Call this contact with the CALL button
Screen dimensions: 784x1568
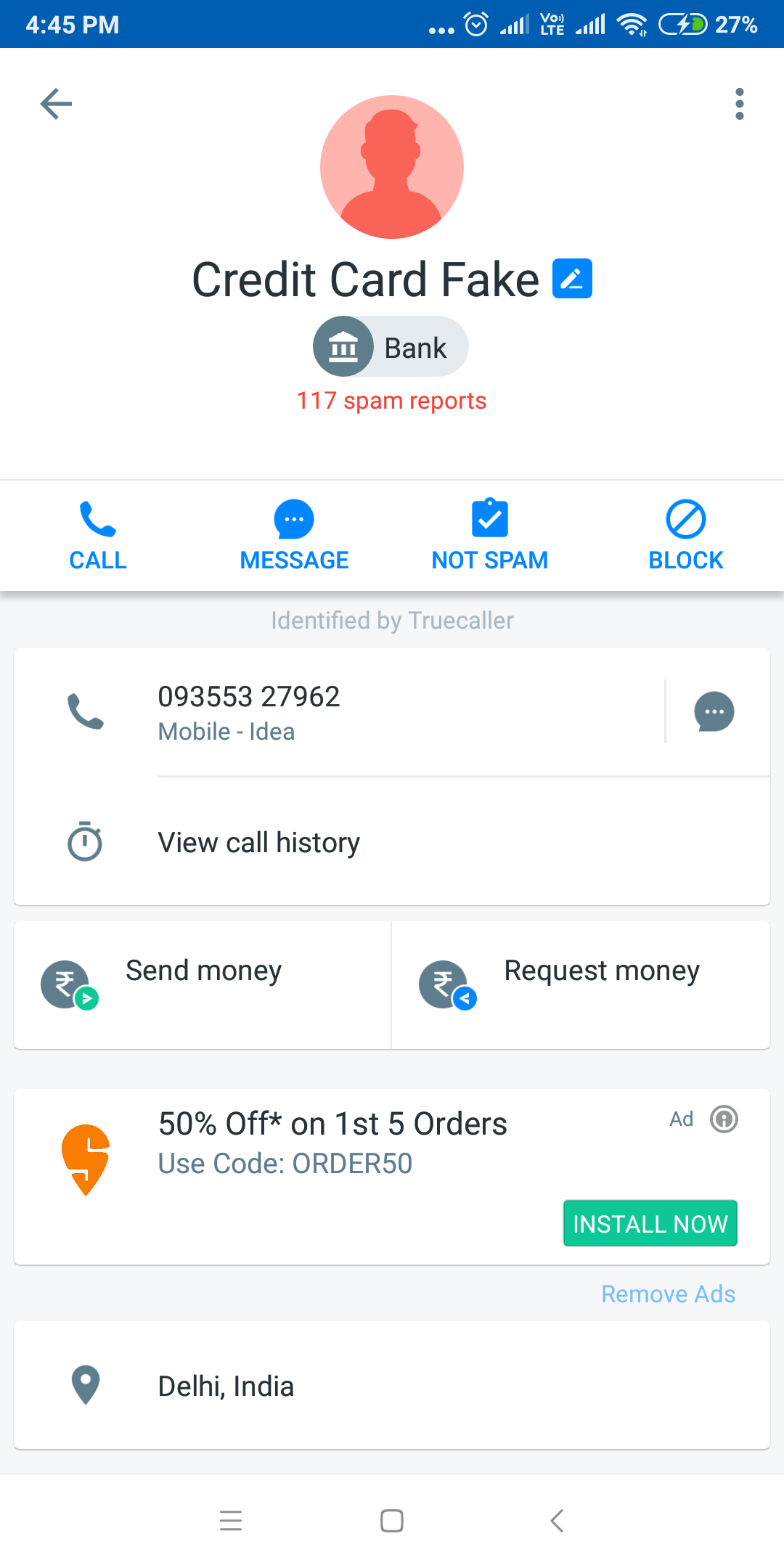pos(98,536)
